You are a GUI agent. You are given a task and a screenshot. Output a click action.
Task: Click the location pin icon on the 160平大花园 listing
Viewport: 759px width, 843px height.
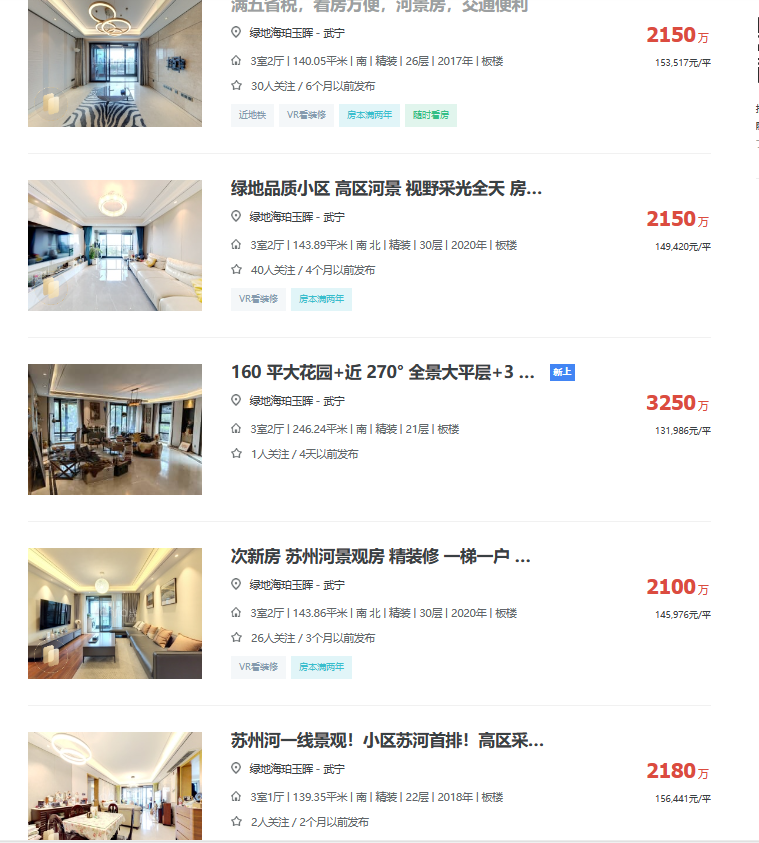[236, 400]
